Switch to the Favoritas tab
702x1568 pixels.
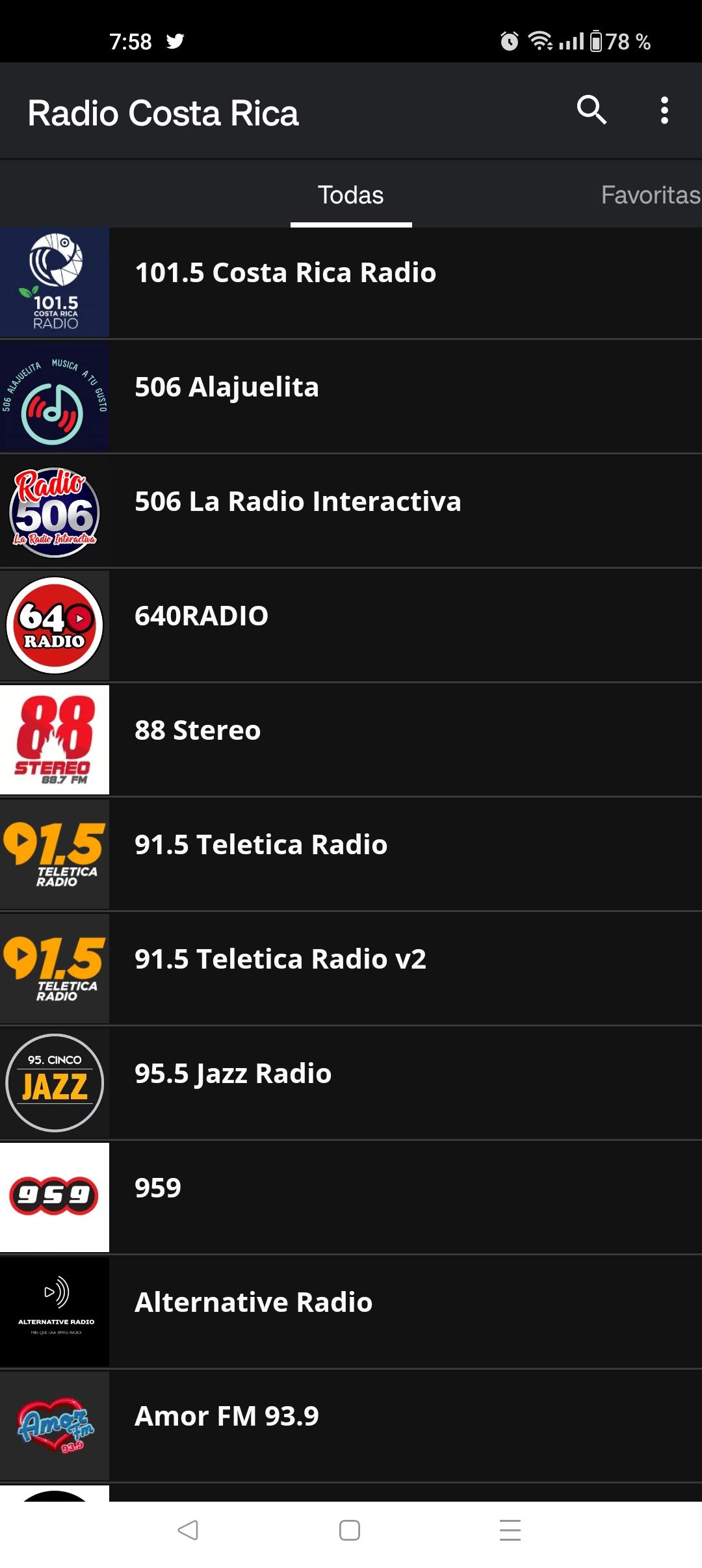650,195
